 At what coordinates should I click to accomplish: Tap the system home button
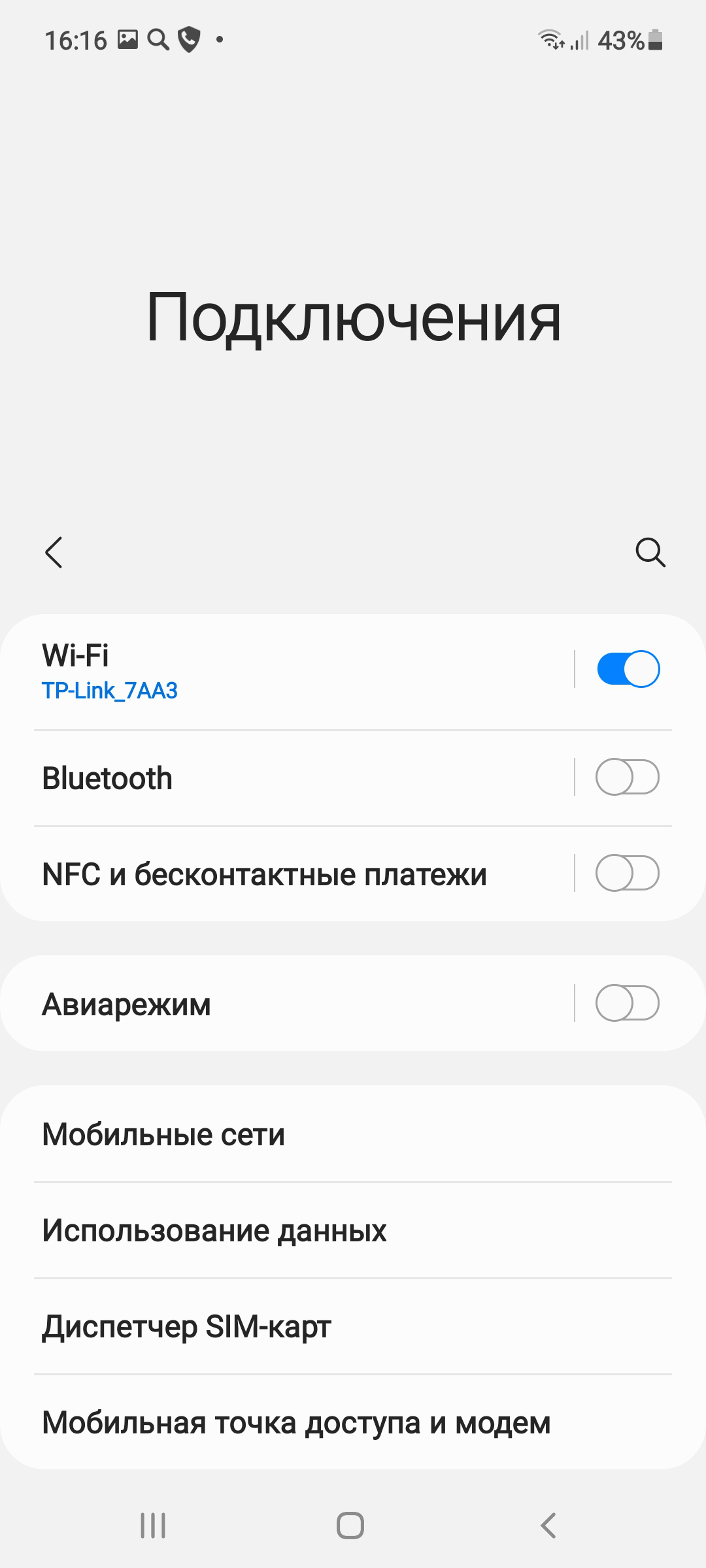(x=350, y=1526)
